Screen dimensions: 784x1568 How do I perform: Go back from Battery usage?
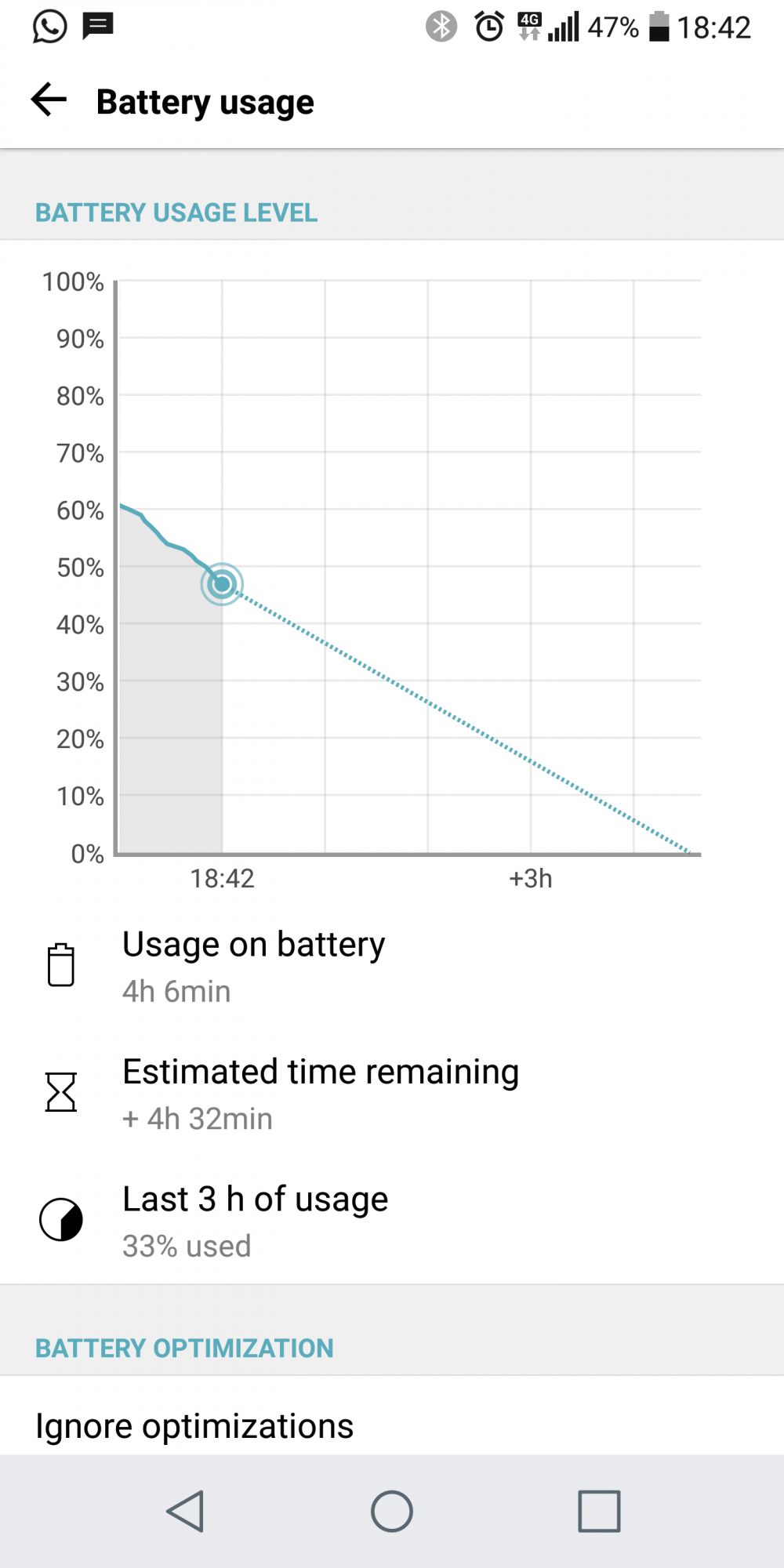[x=49, y=100]
